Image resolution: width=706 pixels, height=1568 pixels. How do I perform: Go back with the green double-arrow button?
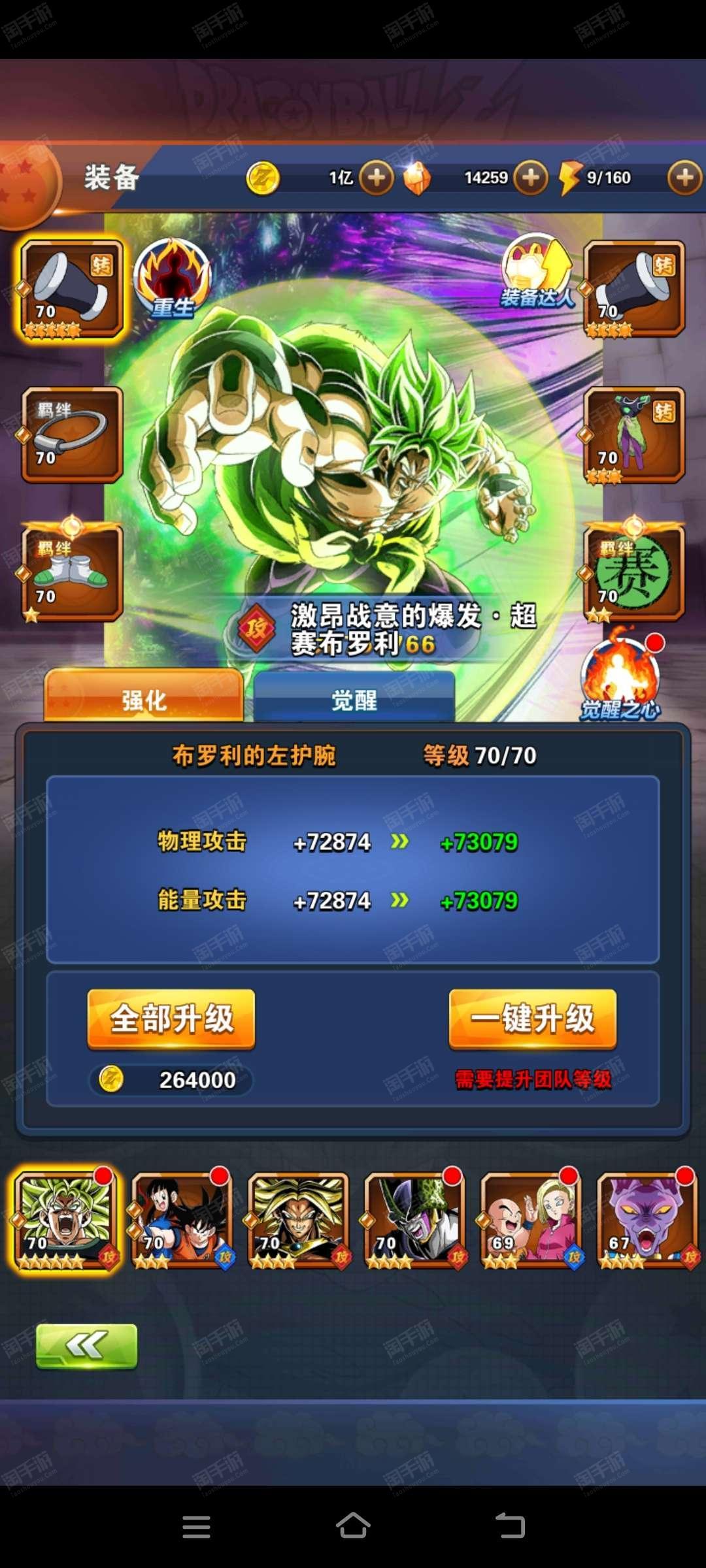pyautogui.click(x=86, y=1346)
